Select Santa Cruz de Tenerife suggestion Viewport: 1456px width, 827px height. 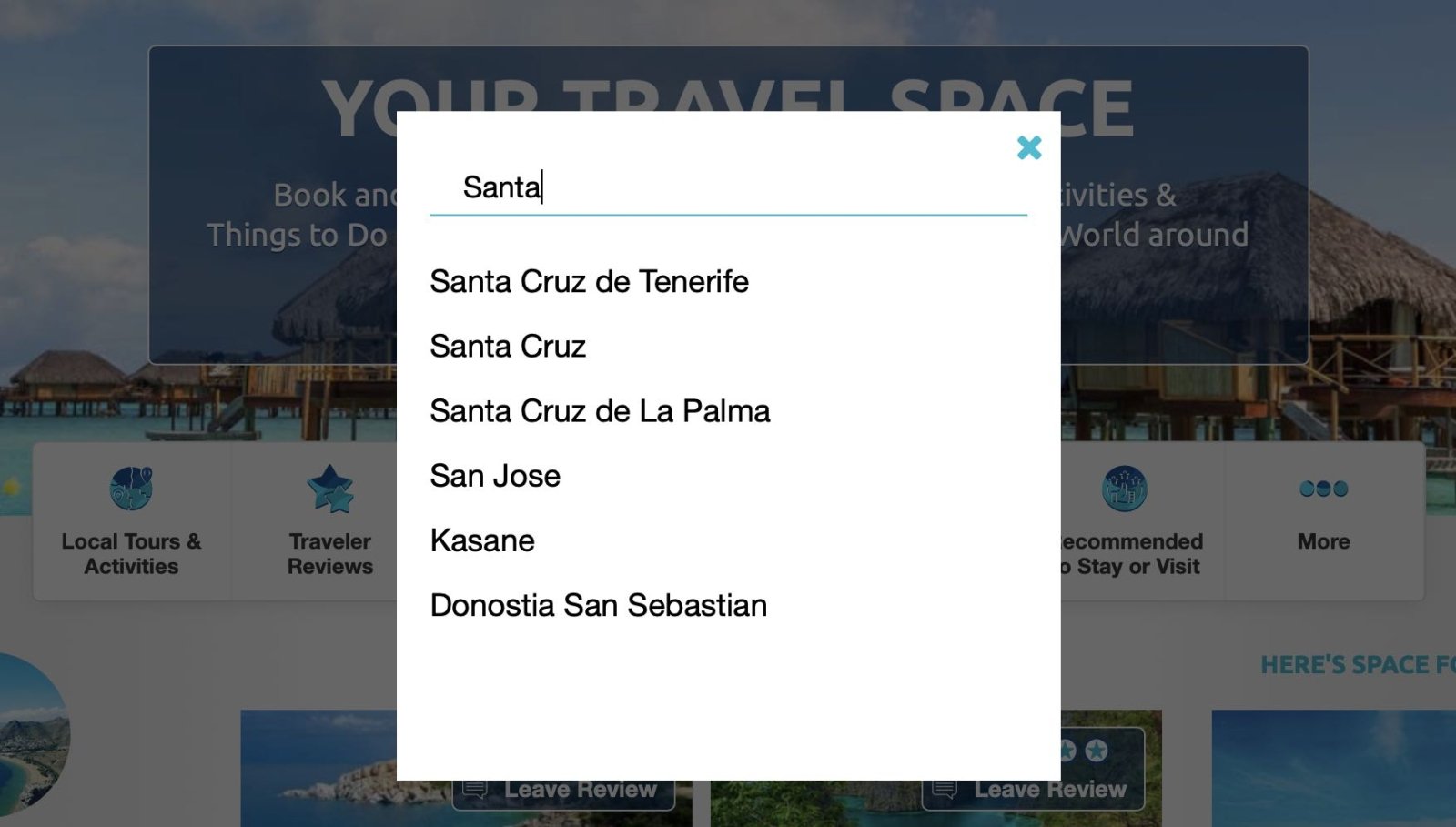coord(589,282)
